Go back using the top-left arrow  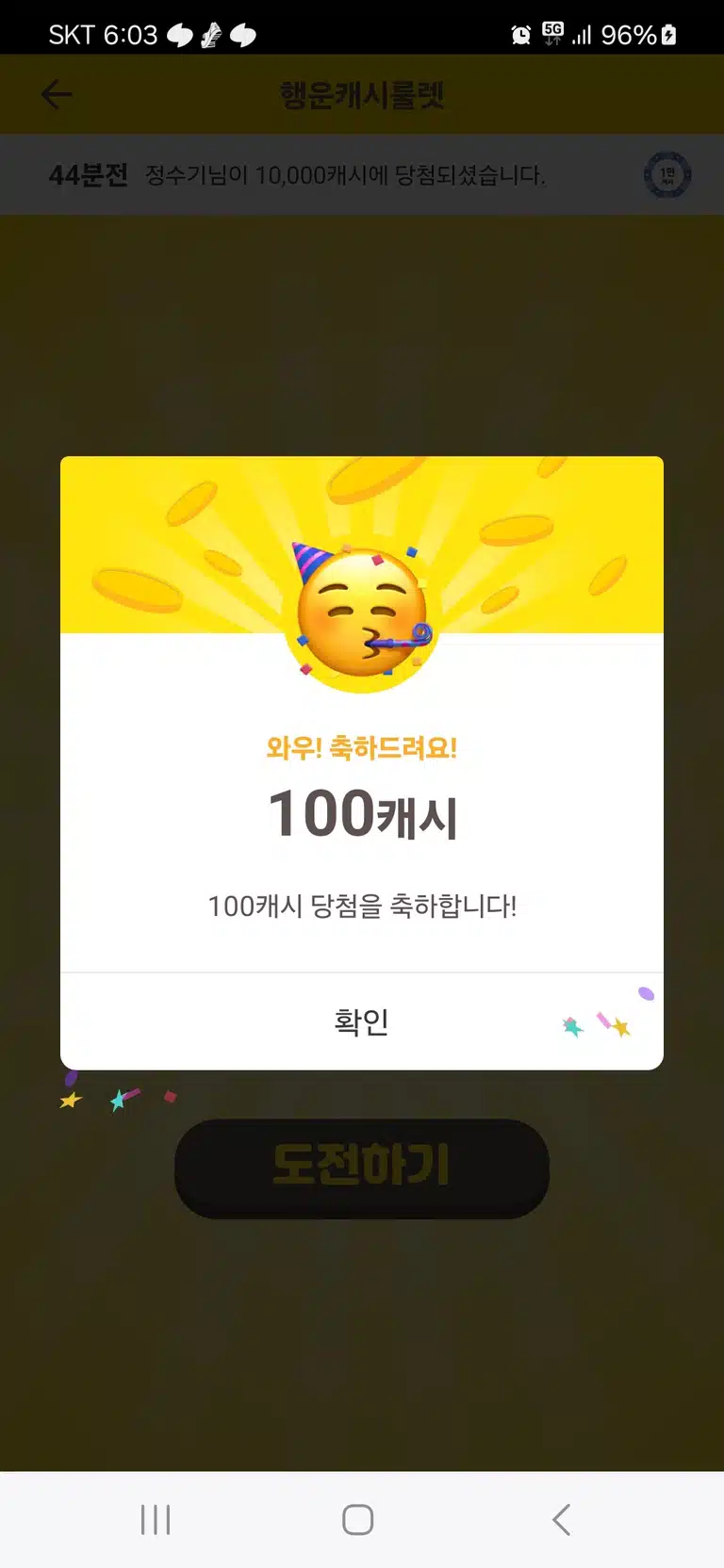(57, 94)
